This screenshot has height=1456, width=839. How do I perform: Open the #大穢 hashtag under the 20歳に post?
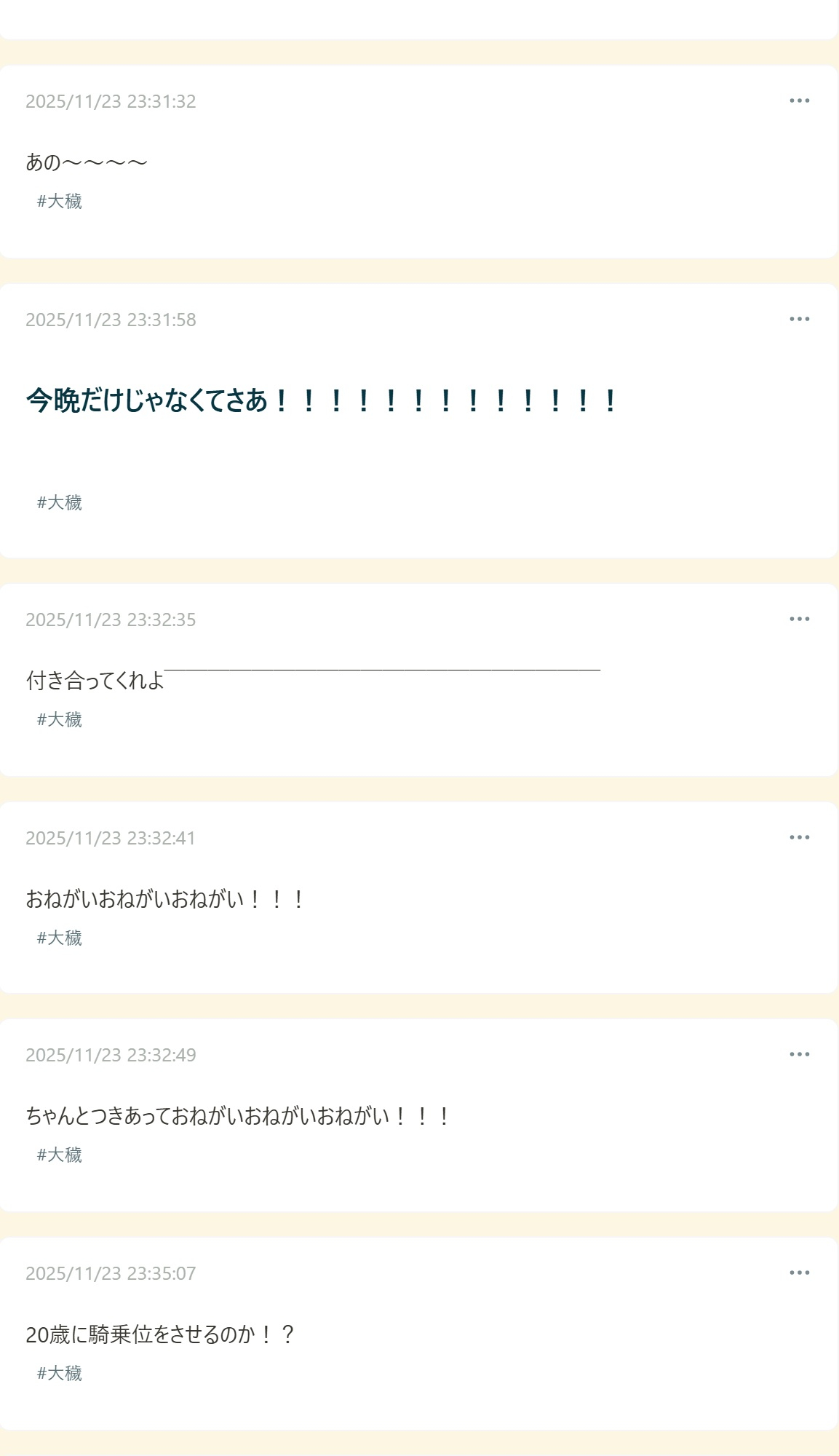tap(60, 1373)
